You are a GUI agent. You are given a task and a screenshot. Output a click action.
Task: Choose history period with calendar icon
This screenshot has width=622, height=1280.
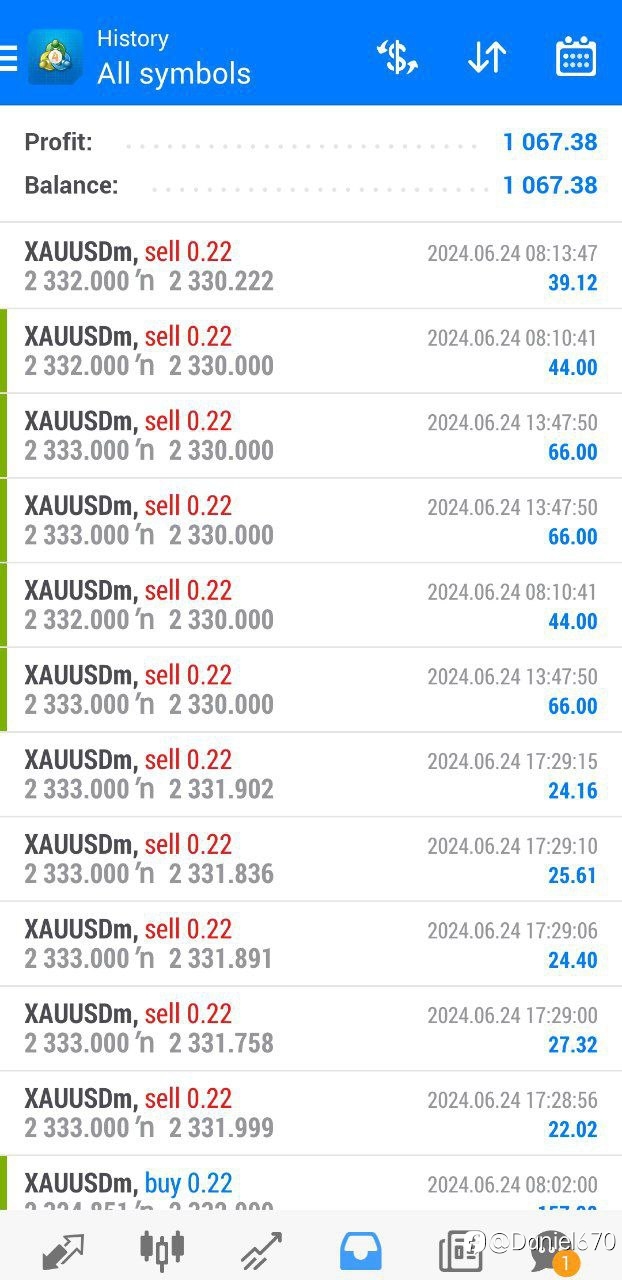576,57
